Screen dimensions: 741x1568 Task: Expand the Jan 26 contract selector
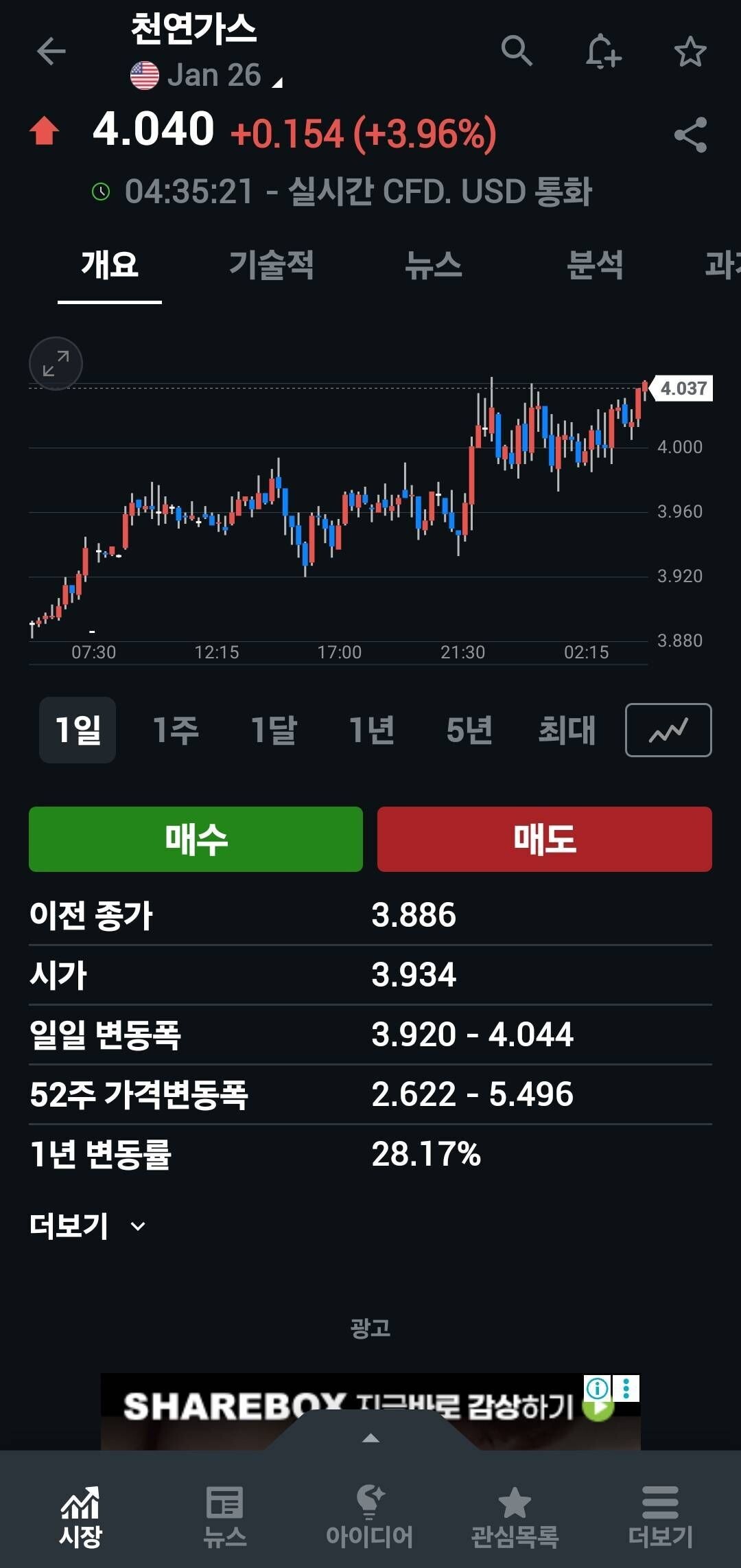[x=206, y=74]
